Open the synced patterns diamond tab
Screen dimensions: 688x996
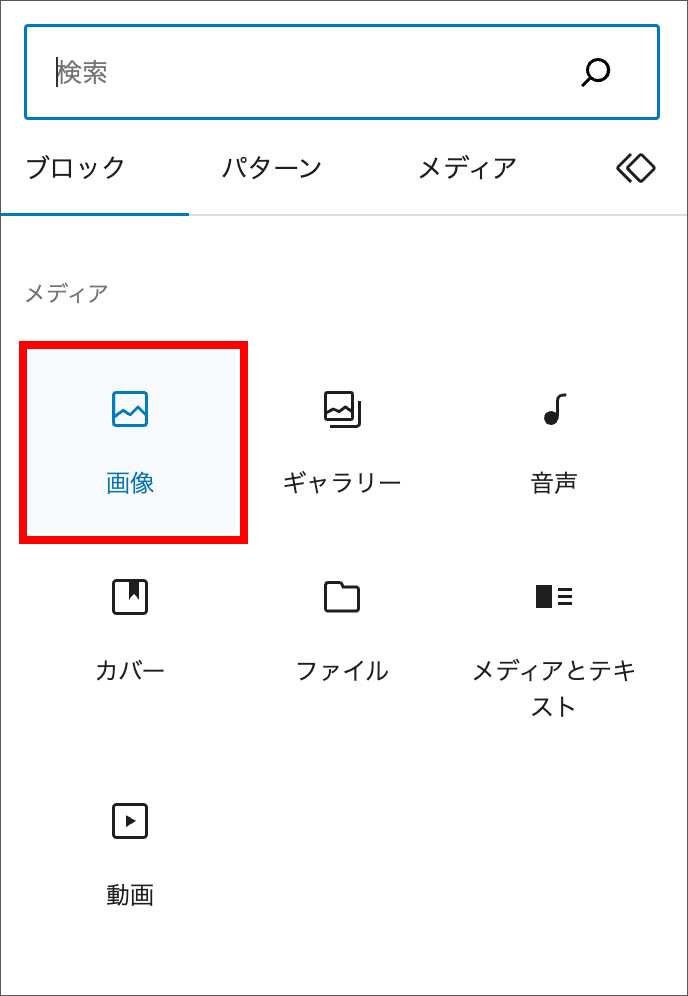coord(635,168)
